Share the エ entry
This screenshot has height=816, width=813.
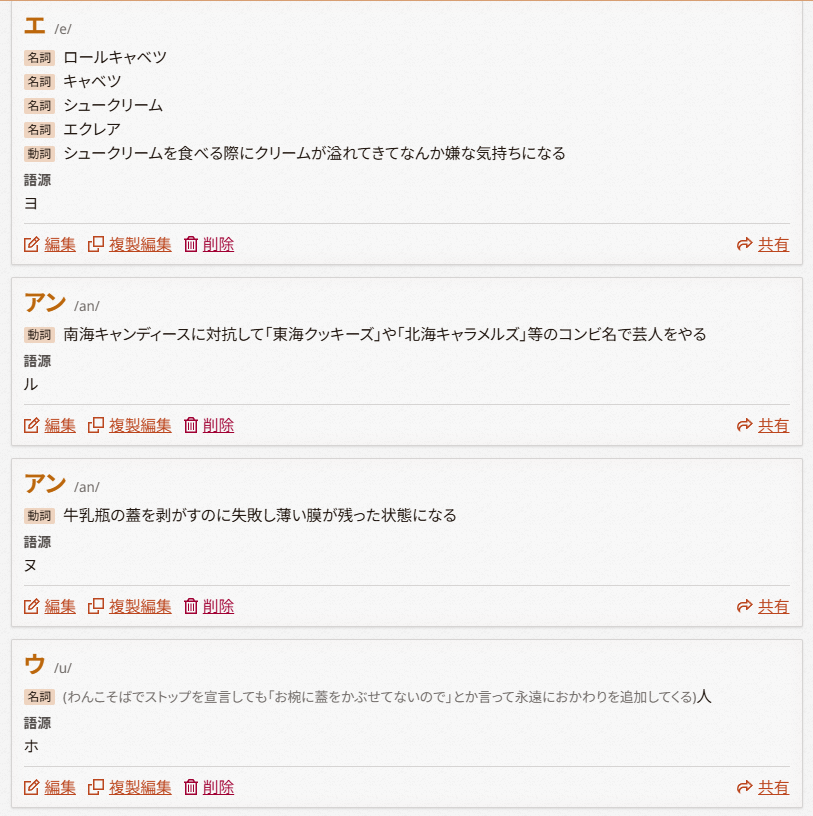[763, 244]
